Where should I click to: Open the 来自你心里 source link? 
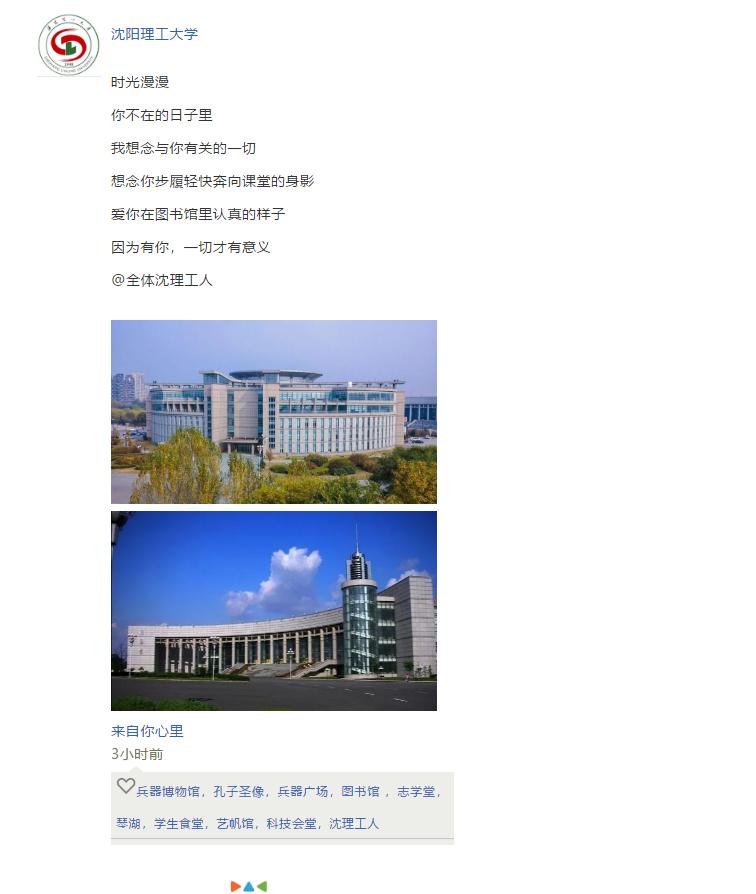[147, 731]
